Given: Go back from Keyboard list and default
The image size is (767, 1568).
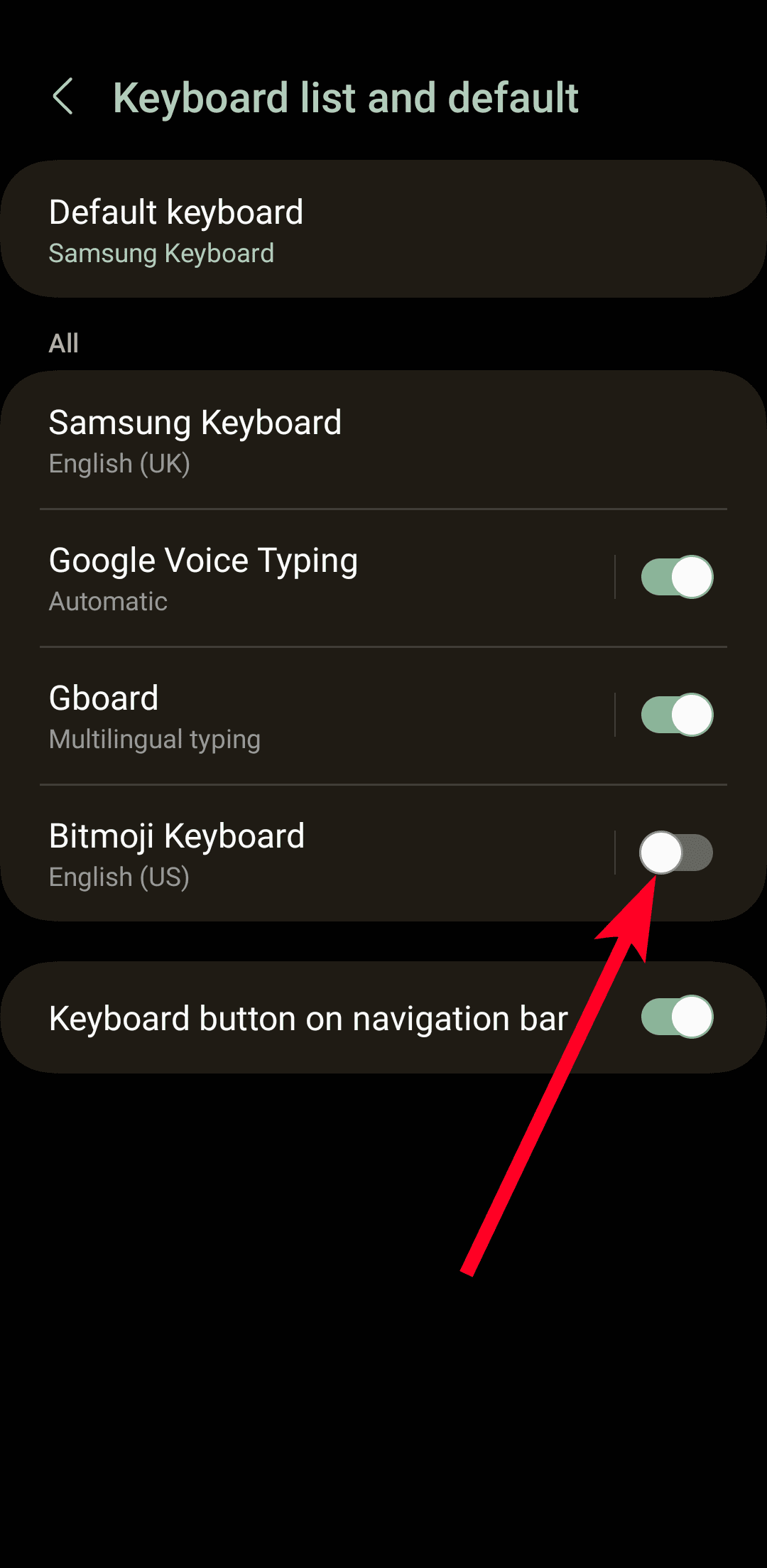Looking at the screenshot, I should tap(63, 97).
